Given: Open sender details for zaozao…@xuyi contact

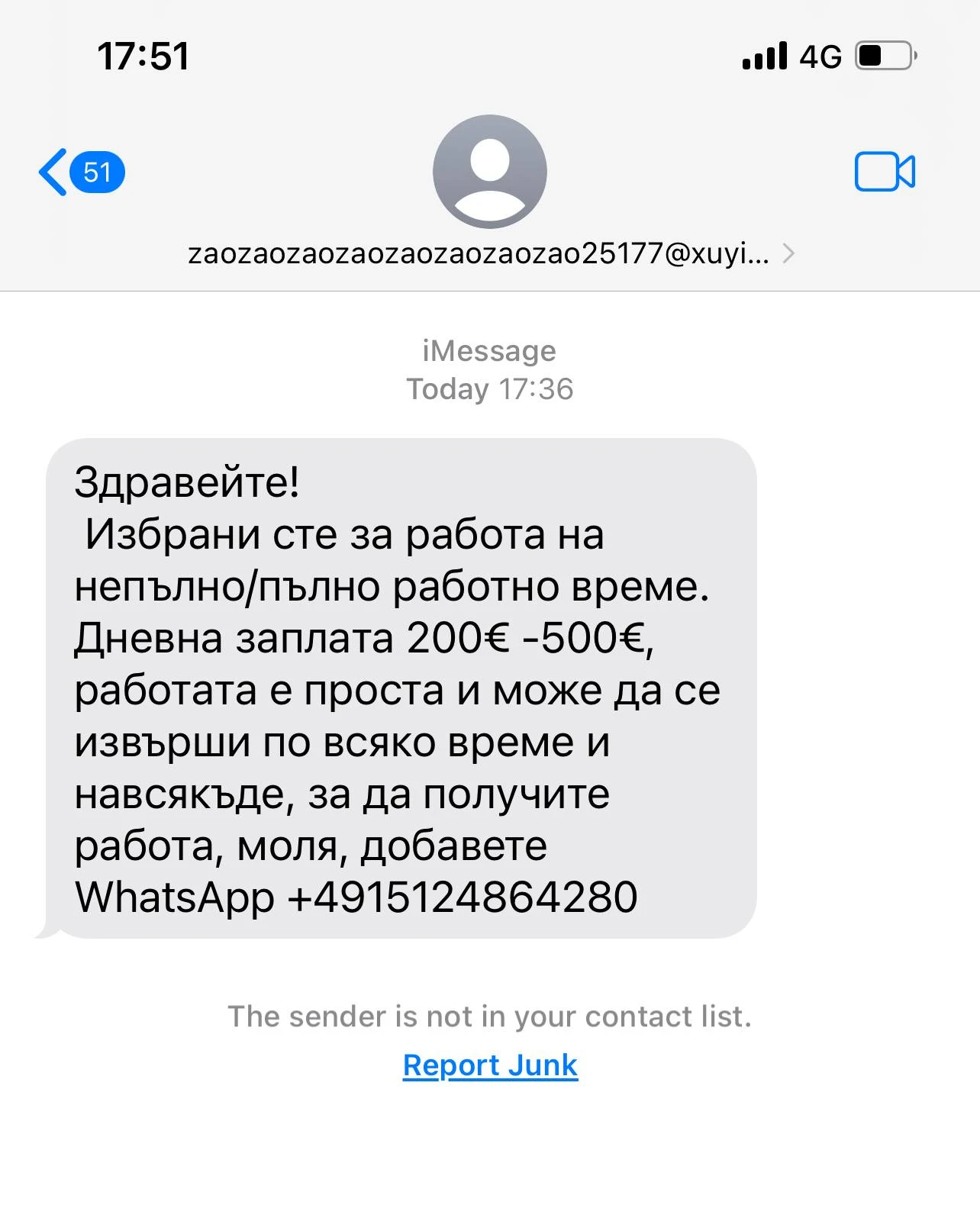Looking at the screenshot, I should coord(489,253).
